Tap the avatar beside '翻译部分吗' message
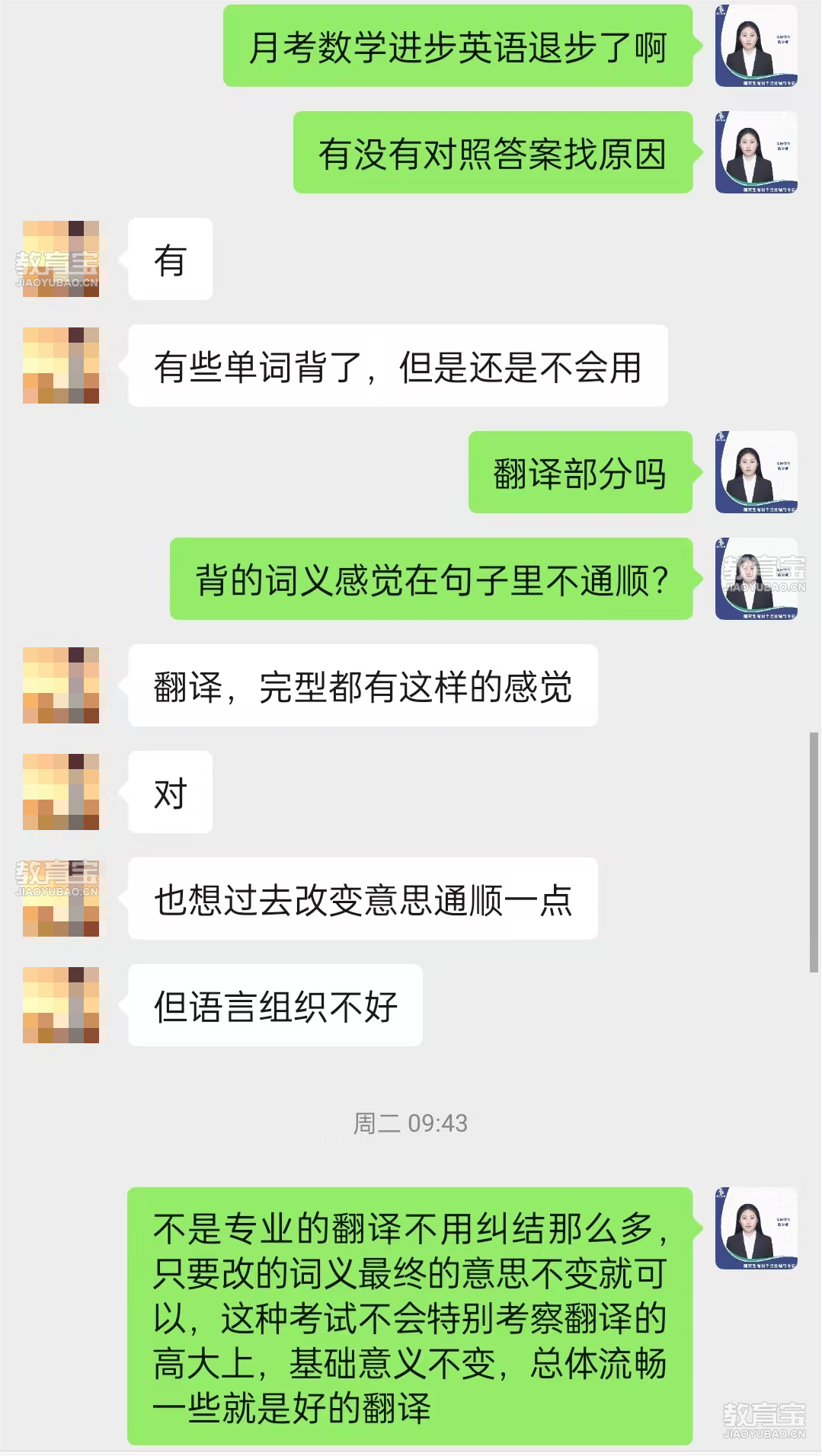 pos(756,472)
